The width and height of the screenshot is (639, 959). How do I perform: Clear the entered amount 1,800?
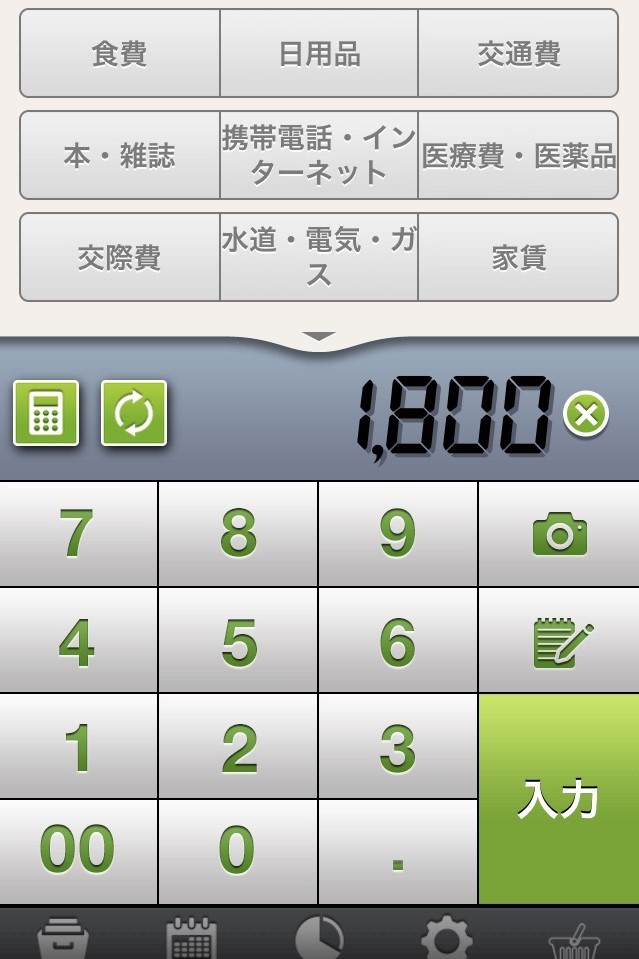click(x=586, y=414)
